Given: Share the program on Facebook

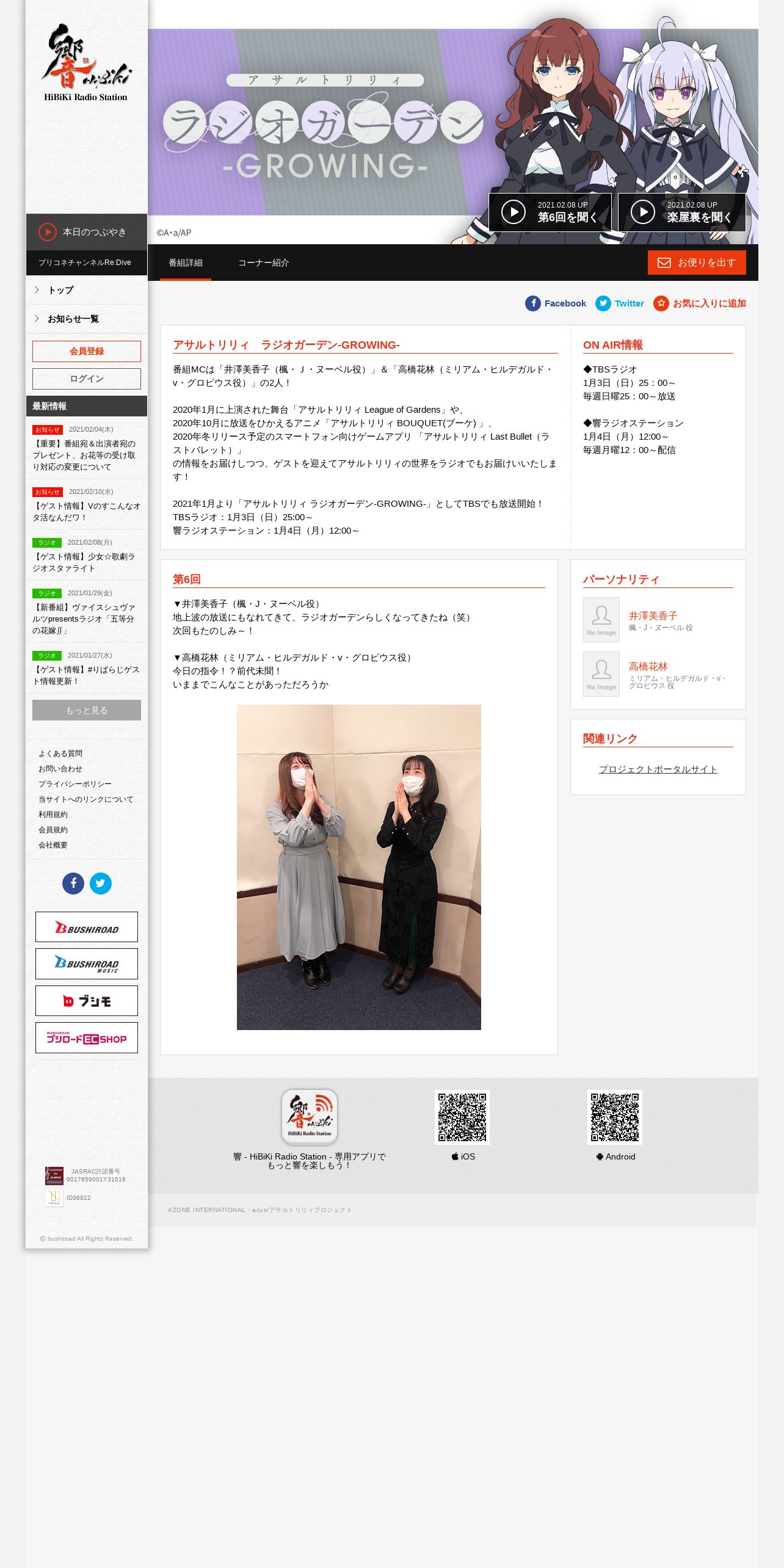Looking at the screenshot, I should [556, 303].
